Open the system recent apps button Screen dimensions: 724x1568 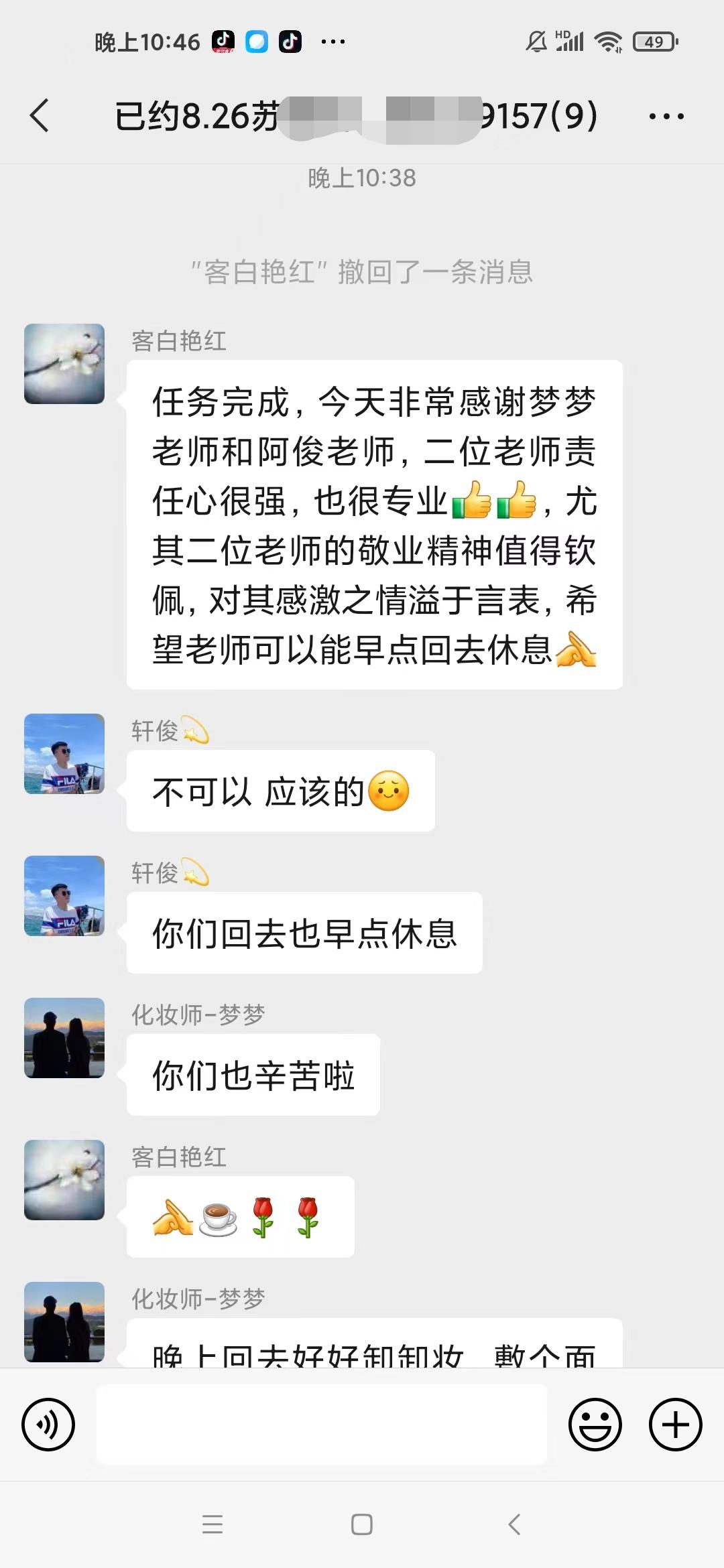click(213, 1524)
